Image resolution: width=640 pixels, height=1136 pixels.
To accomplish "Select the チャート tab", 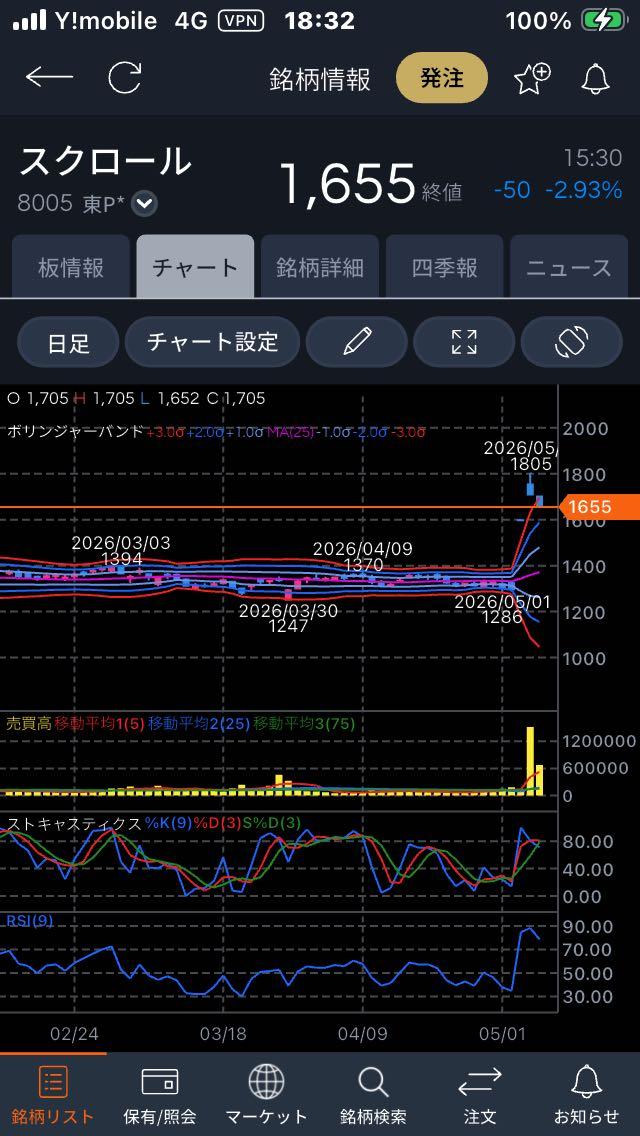I will (195, 267).
